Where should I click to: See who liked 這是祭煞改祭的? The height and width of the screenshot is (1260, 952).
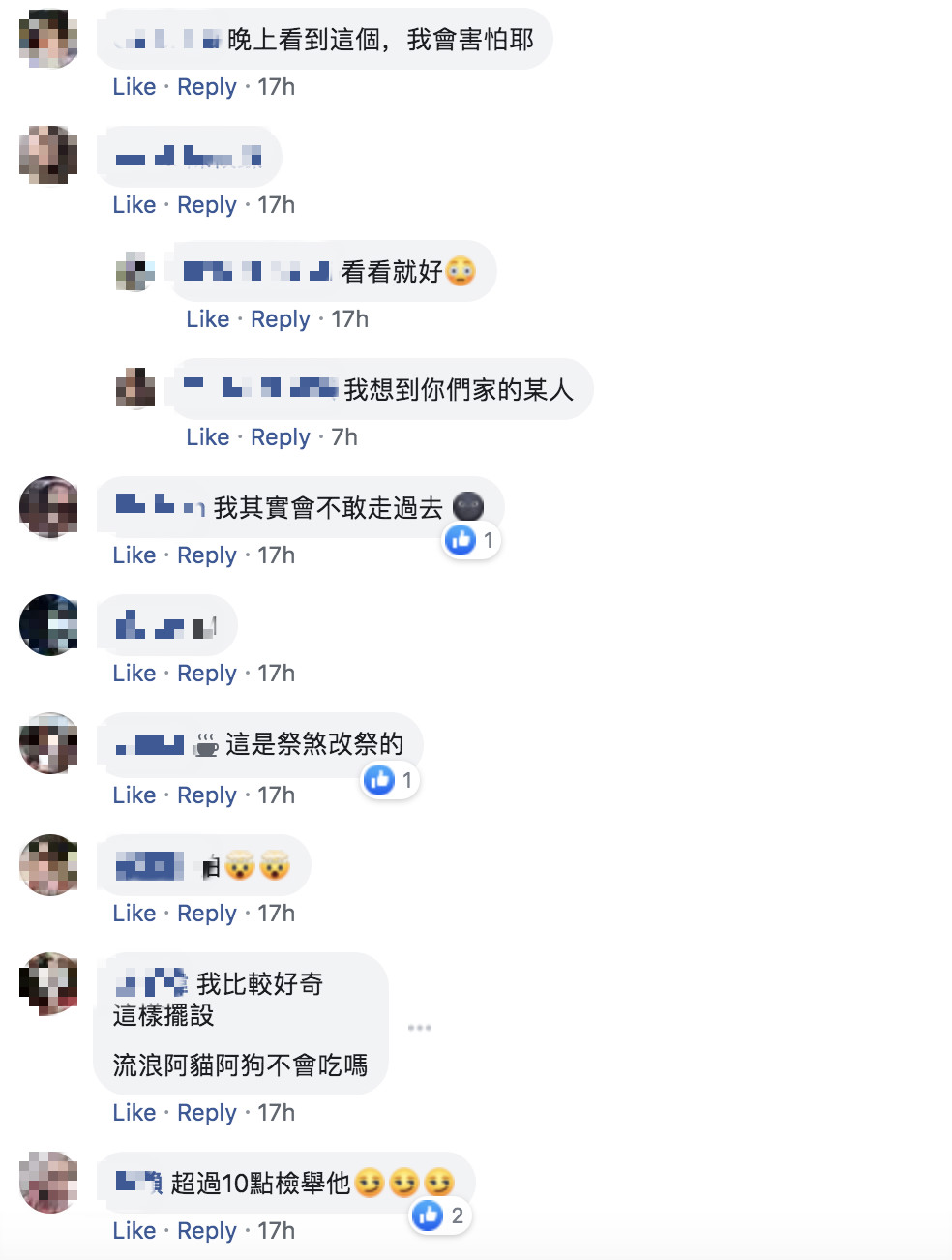pos(390,780)
